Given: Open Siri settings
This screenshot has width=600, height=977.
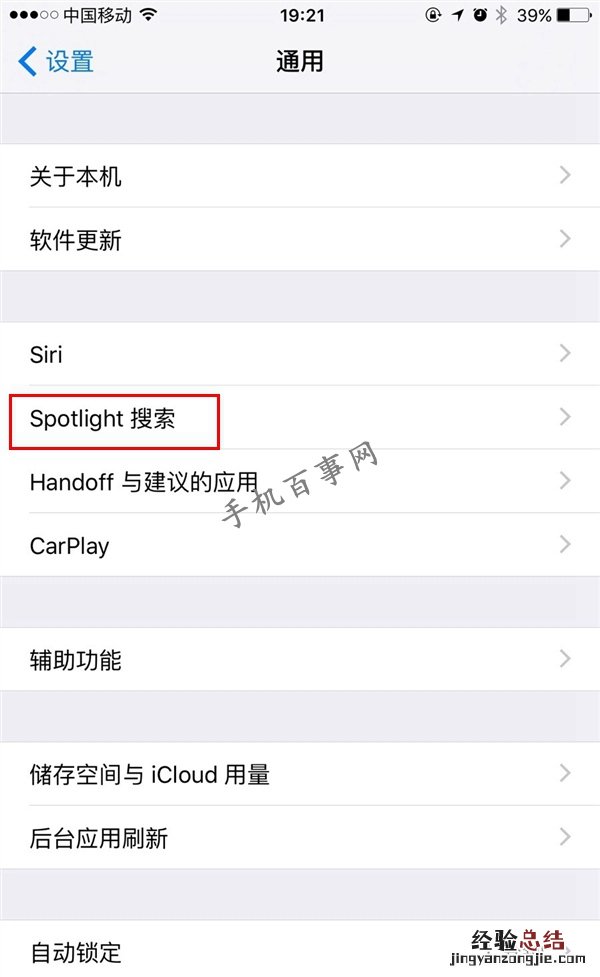Looking at the screenshot, I should 300,354.
